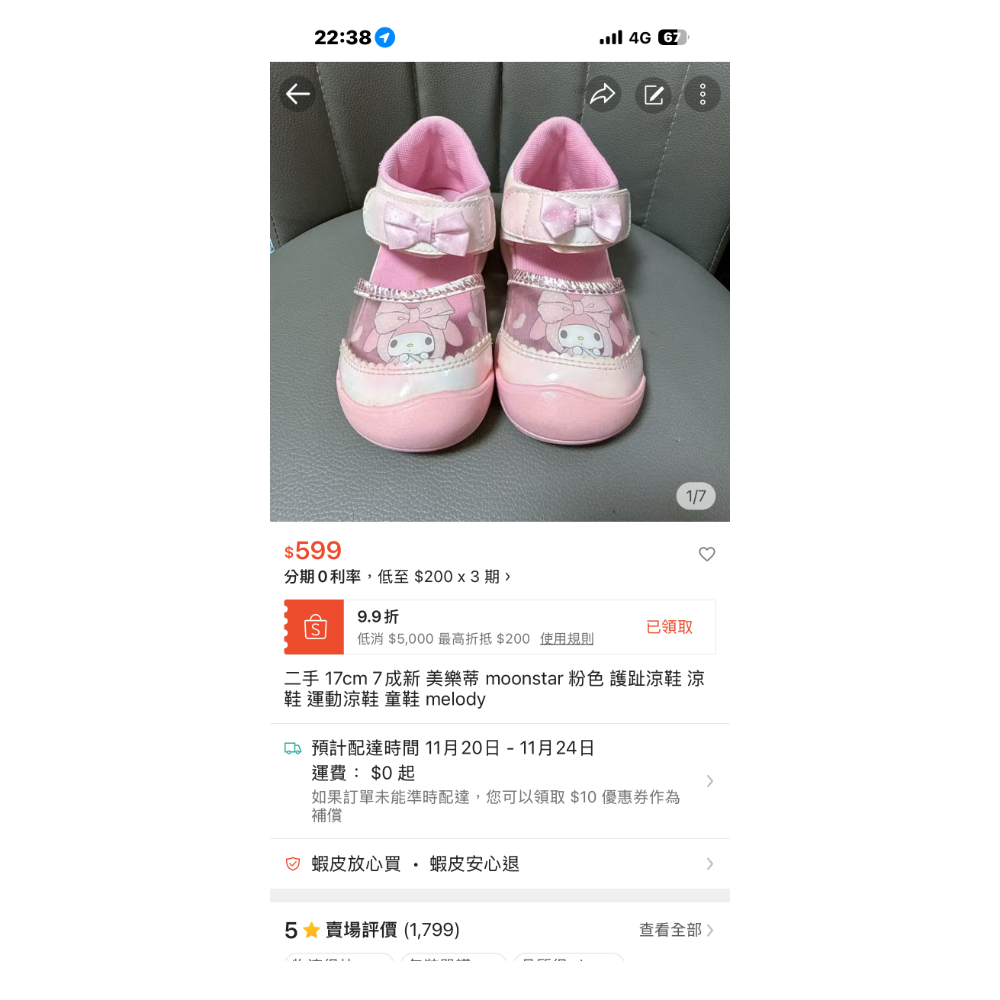Like the item with the heart icon
Image resolution: width=1000 pixels, height=1000 pixels.
[x=707, y=554]
